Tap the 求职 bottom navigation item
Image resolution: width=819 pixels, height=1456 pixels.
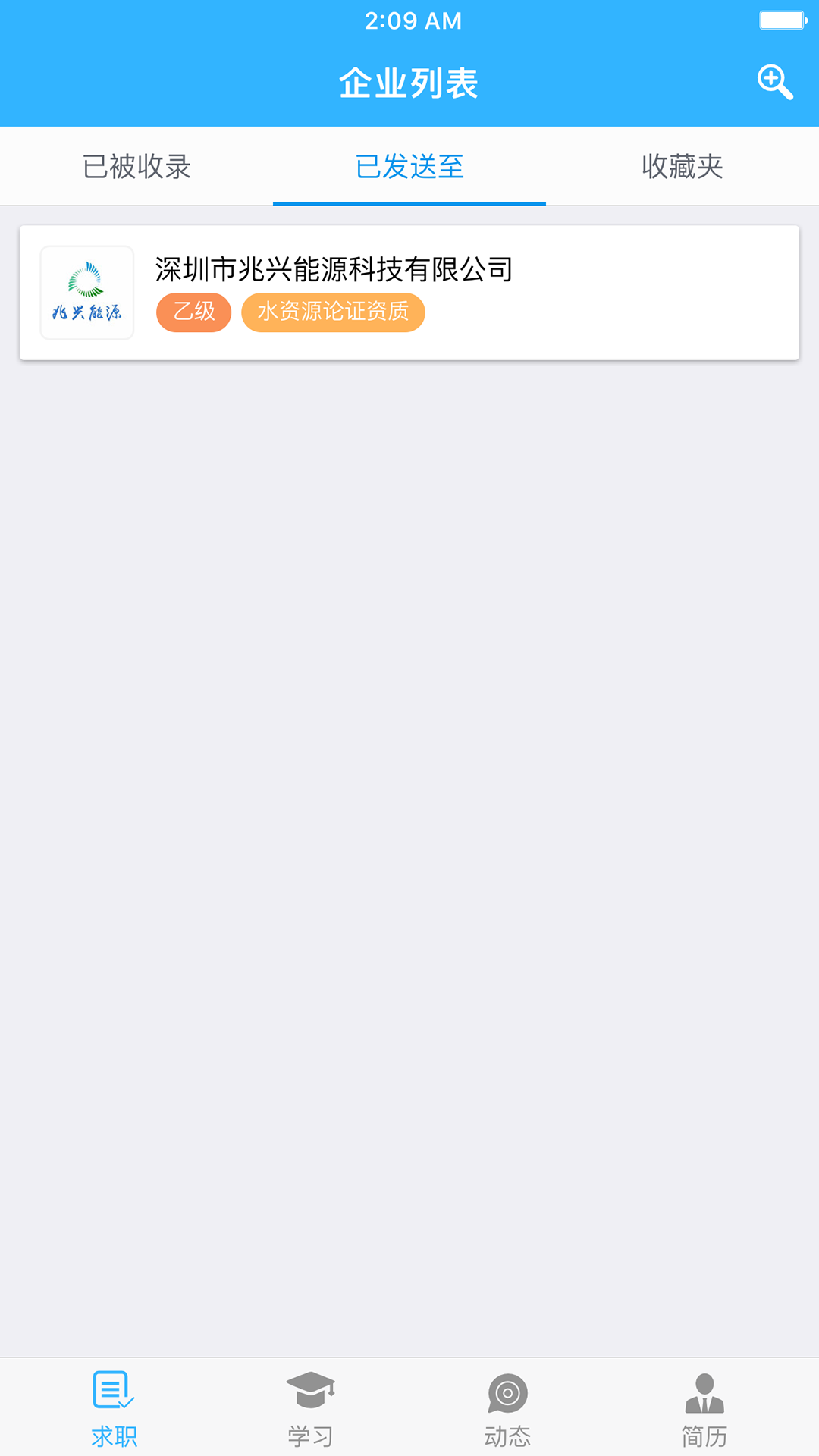114,1409
